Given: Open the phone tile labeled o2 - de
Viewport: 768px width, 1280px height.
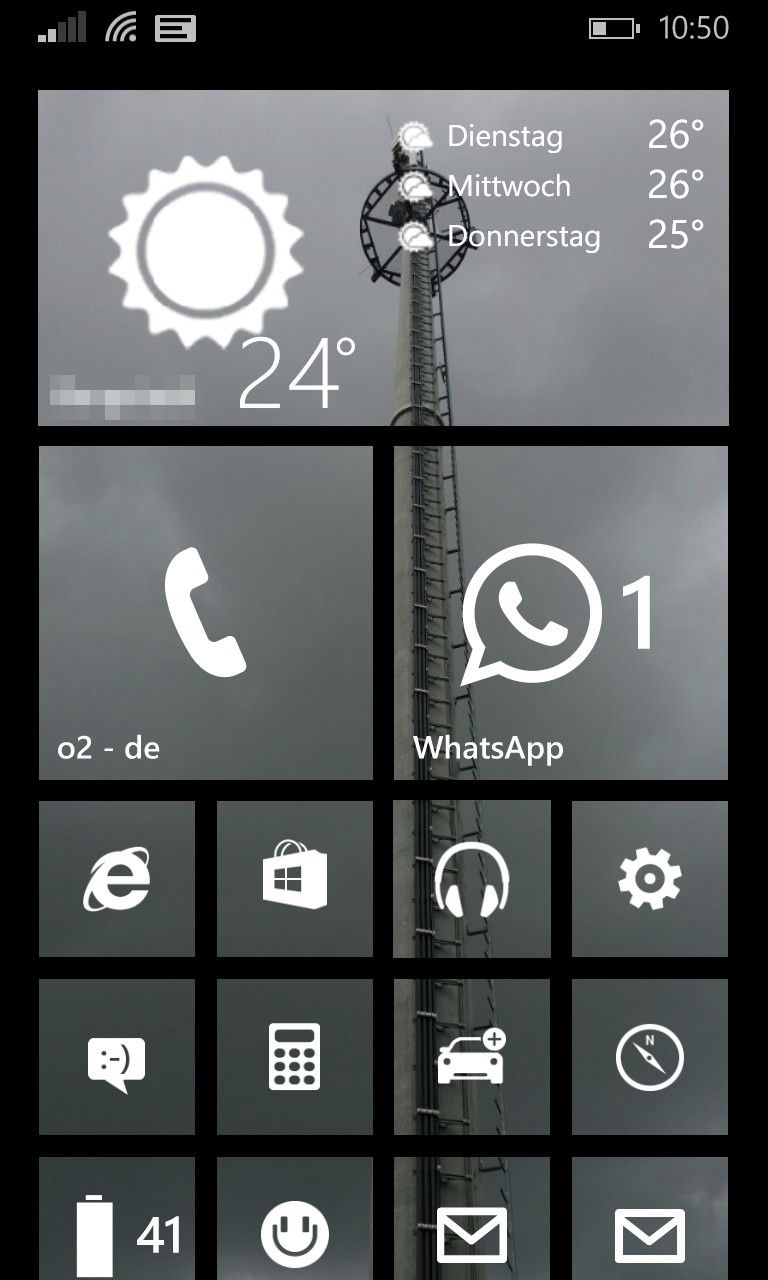Looking at the screenshot, I should tap(205, 613).
